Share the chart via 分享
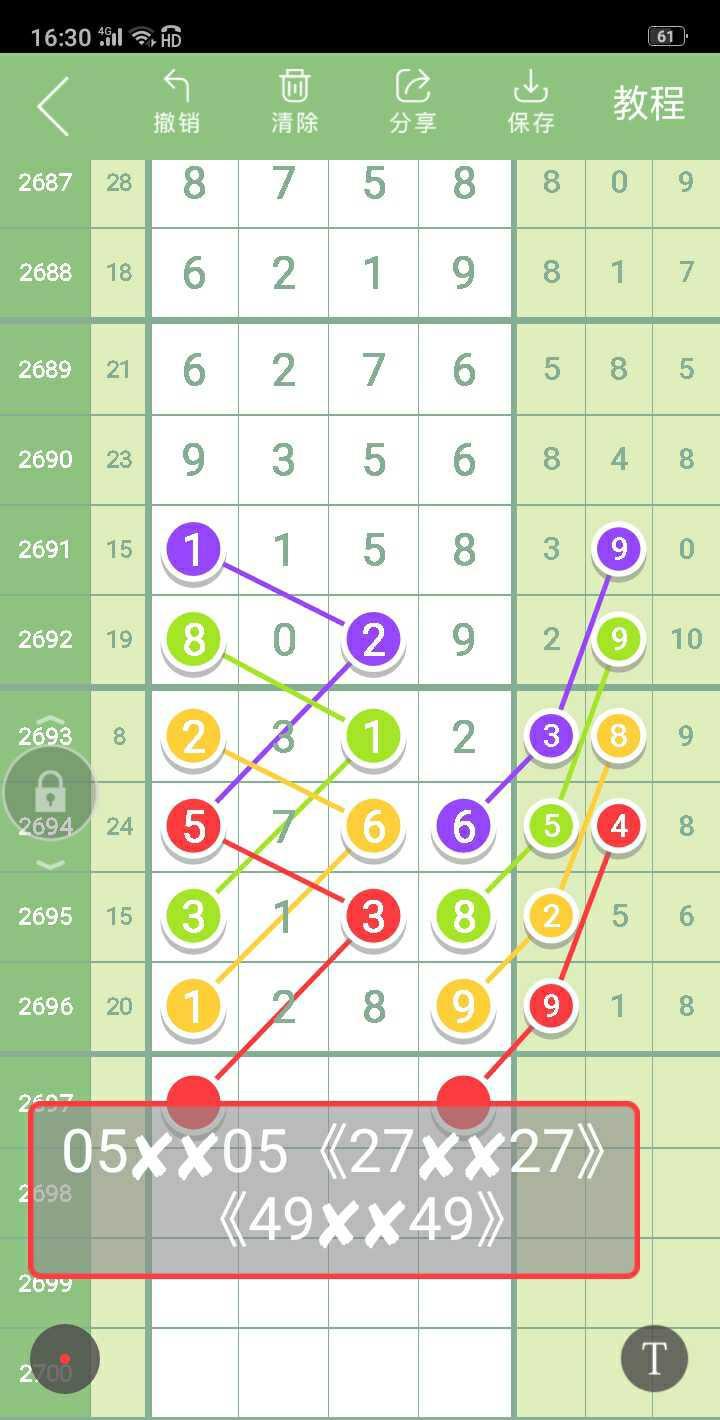Image resolution: width=720 pixels, height=1420 pixels. tap(412, 102)
